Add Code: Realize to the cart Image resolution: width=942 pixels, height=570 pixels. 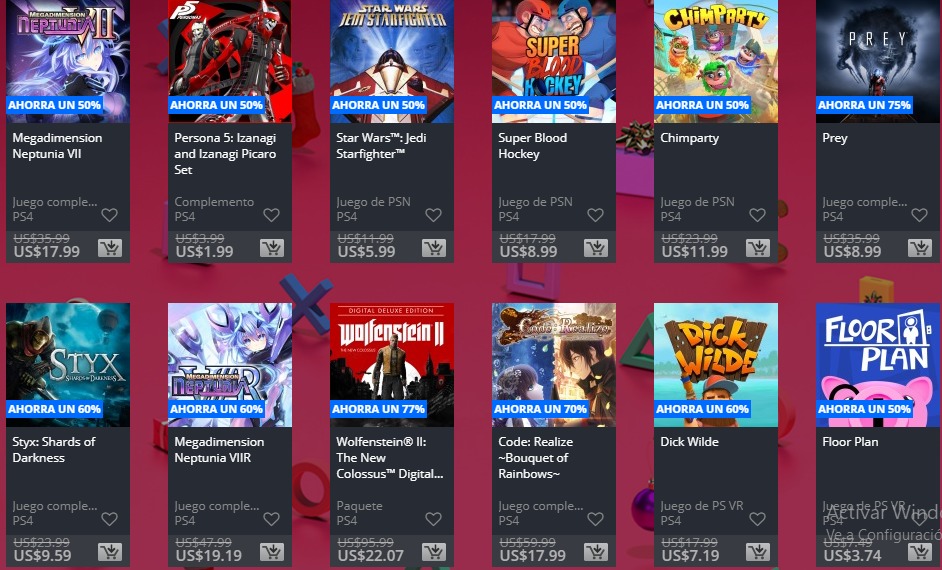(x=595, y=552)
